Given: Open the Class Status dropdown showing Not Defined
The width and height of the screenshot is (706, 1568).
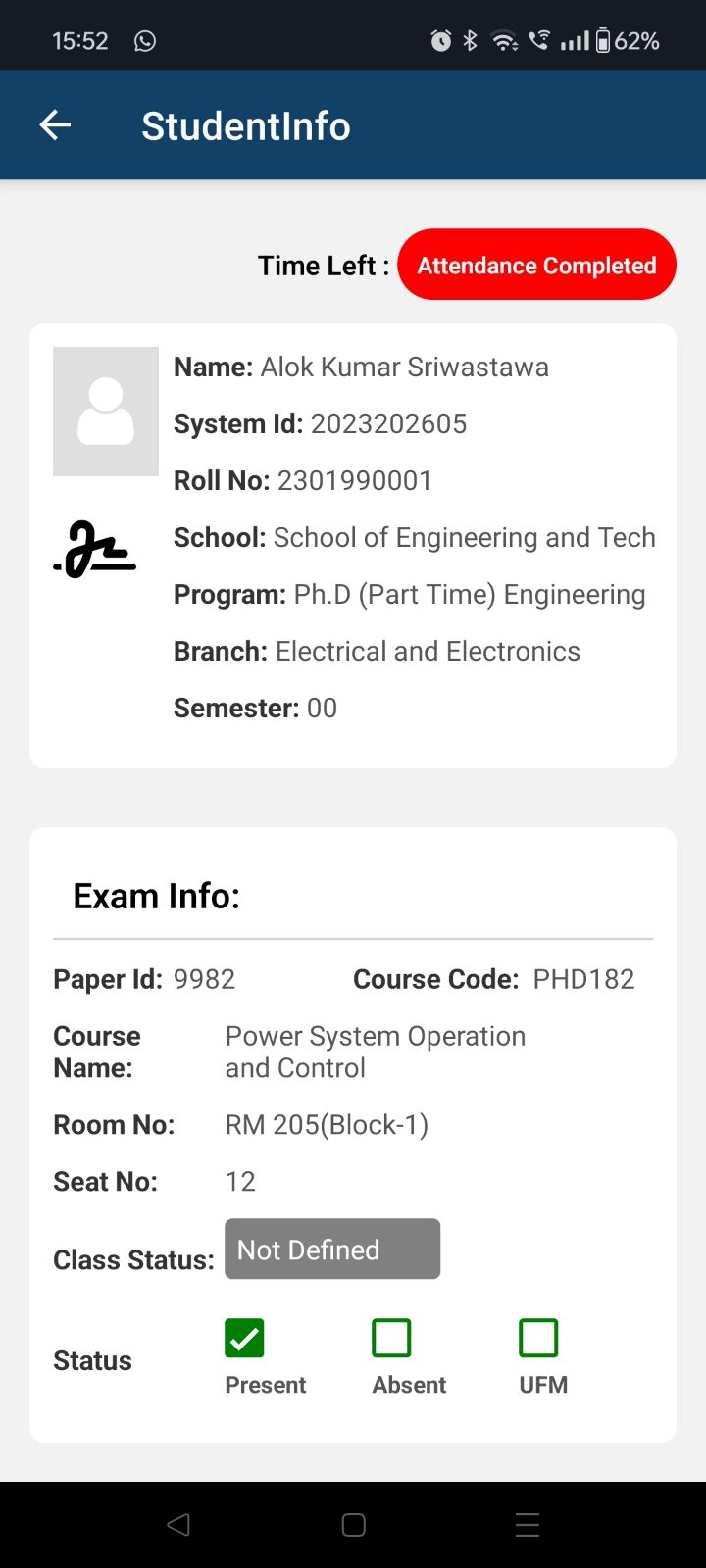Looking at the screenshot, I should point(332,1249).
